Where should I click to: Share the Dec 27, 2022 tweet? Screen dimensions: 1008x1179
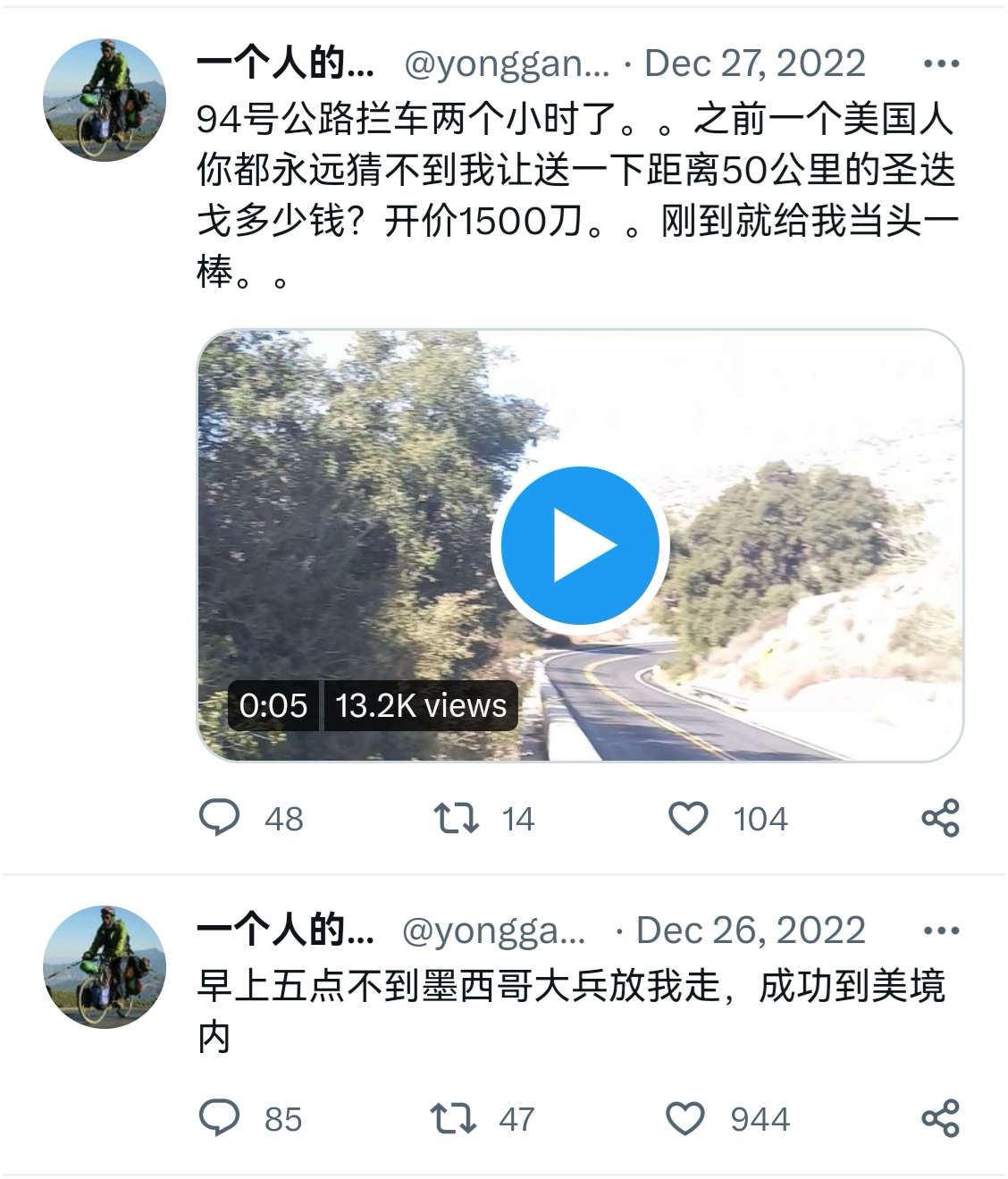coord(940,817)
